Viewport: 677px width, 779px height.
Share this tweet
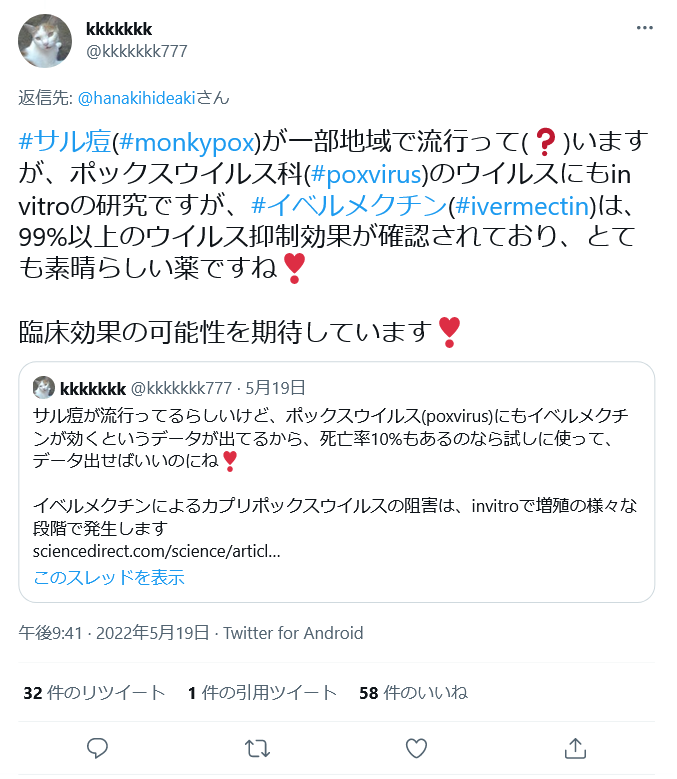575,747
